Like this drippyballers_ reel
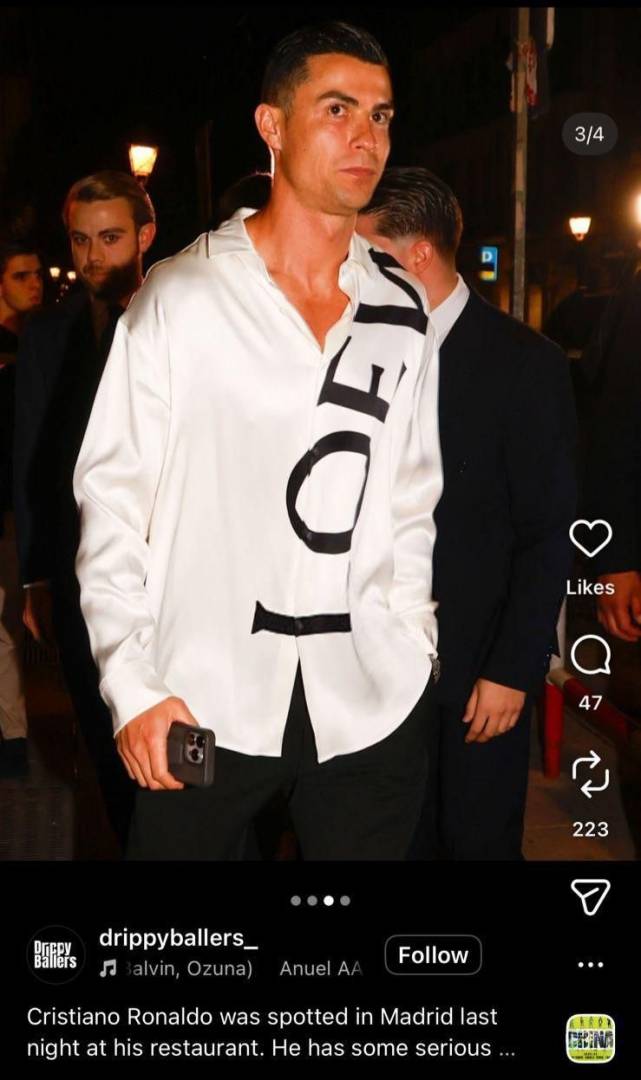The image size is (641, 1080). click(x=590, y=539)
